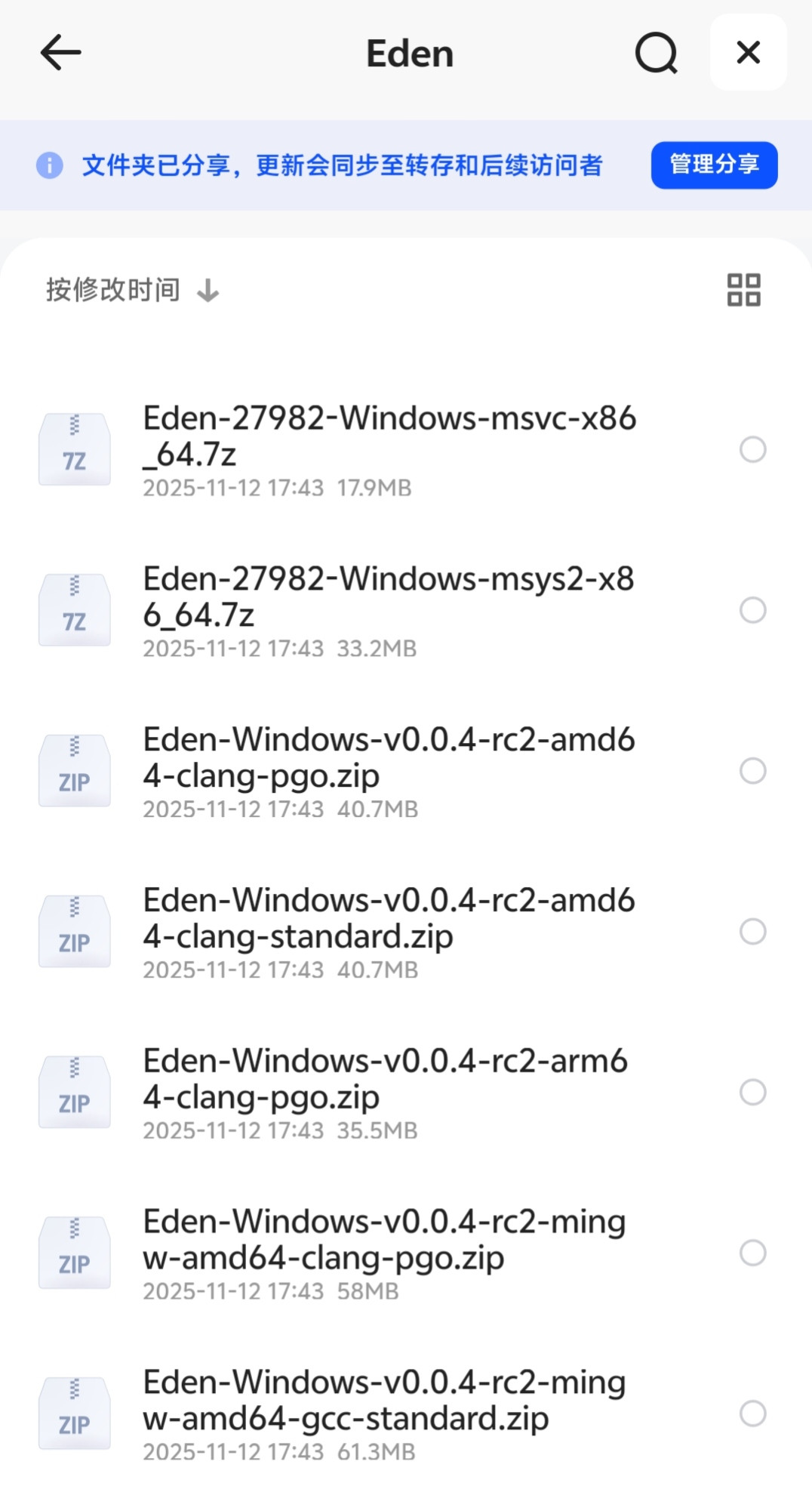Change the 按修改时间 sort order
812x1492 pixels.
tap(132, 290)
